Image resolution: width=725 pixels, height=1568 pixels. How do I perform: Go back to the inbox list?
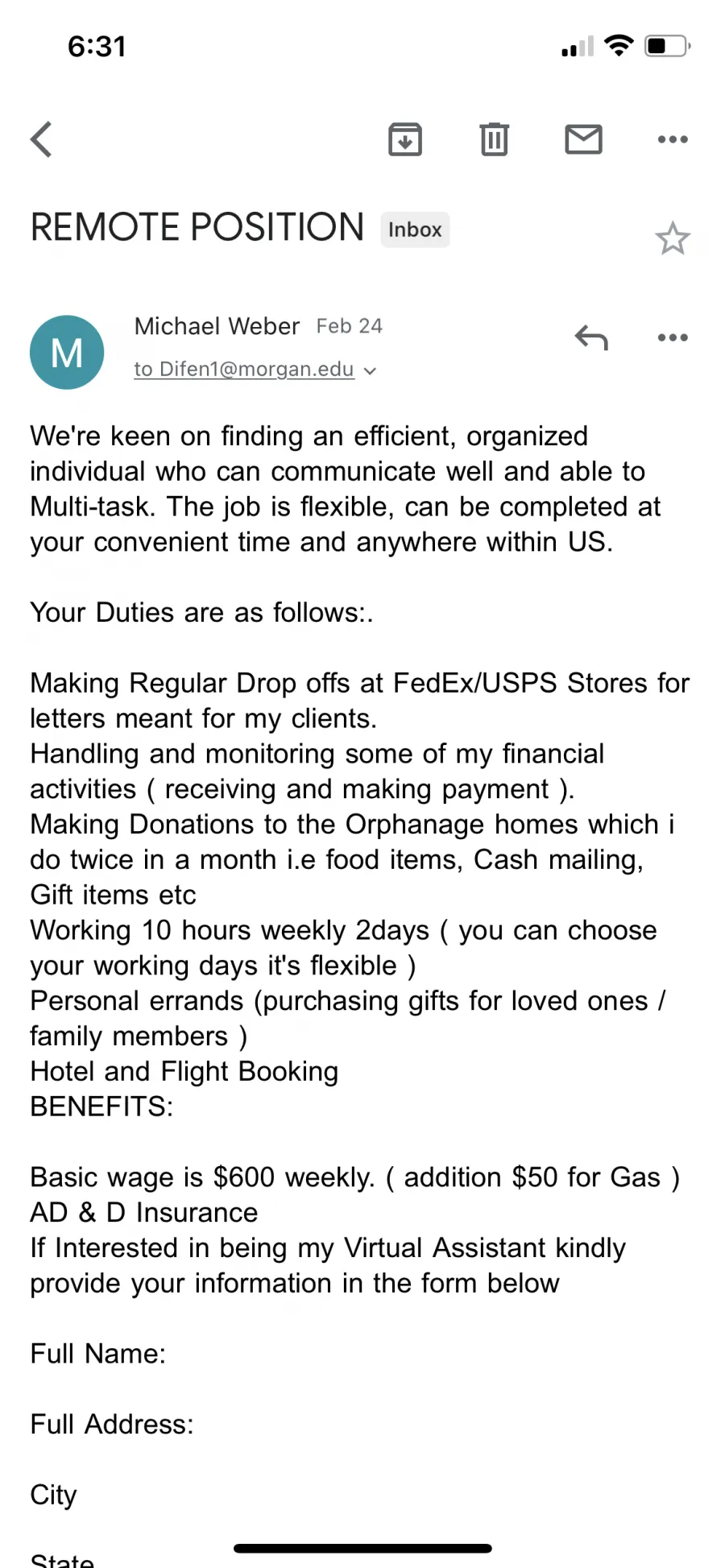(x=41, y=139)
